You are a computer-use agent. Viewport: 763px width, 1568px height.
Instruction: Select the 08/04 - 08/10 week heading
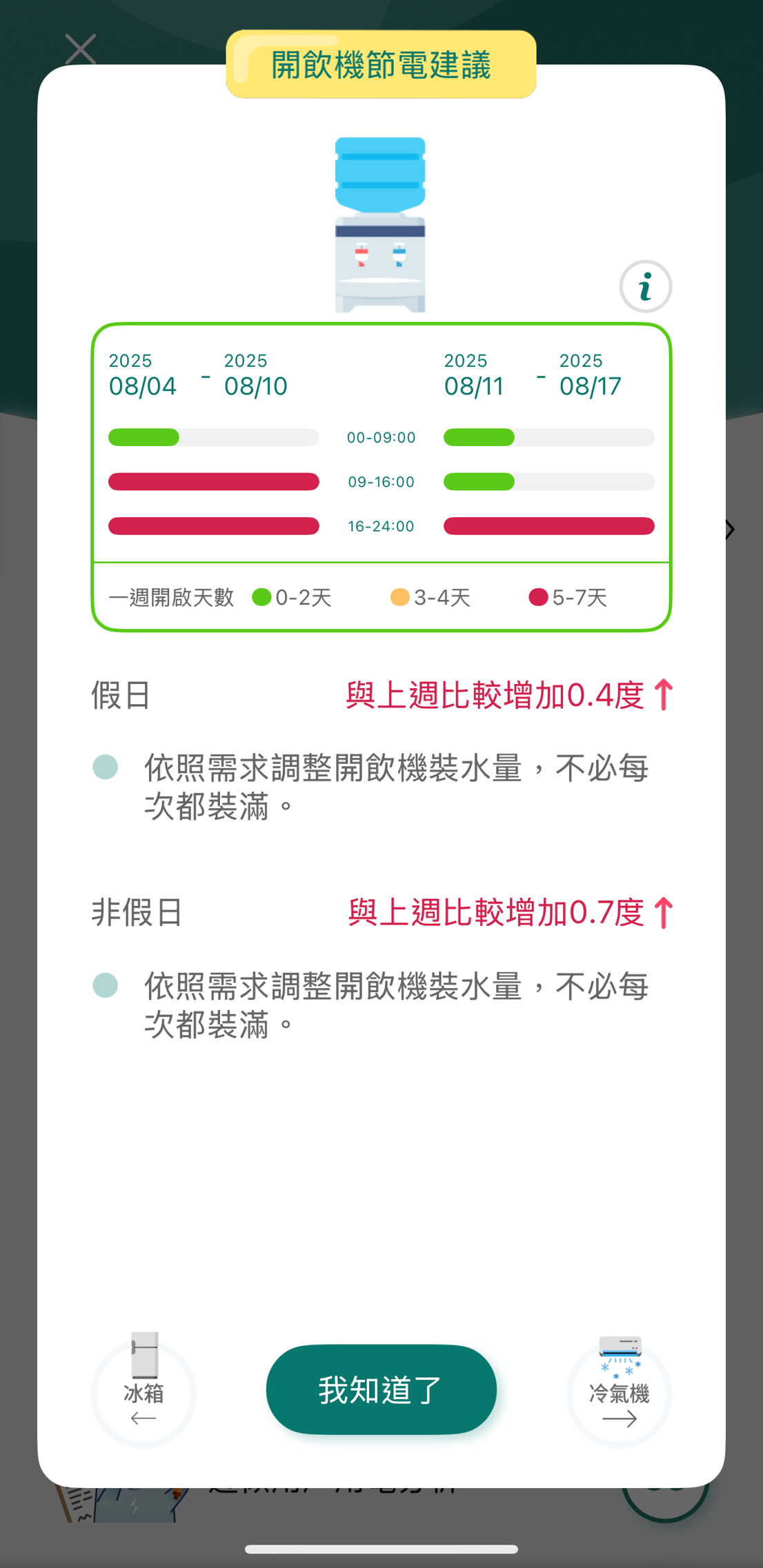(x=199, y=376)
